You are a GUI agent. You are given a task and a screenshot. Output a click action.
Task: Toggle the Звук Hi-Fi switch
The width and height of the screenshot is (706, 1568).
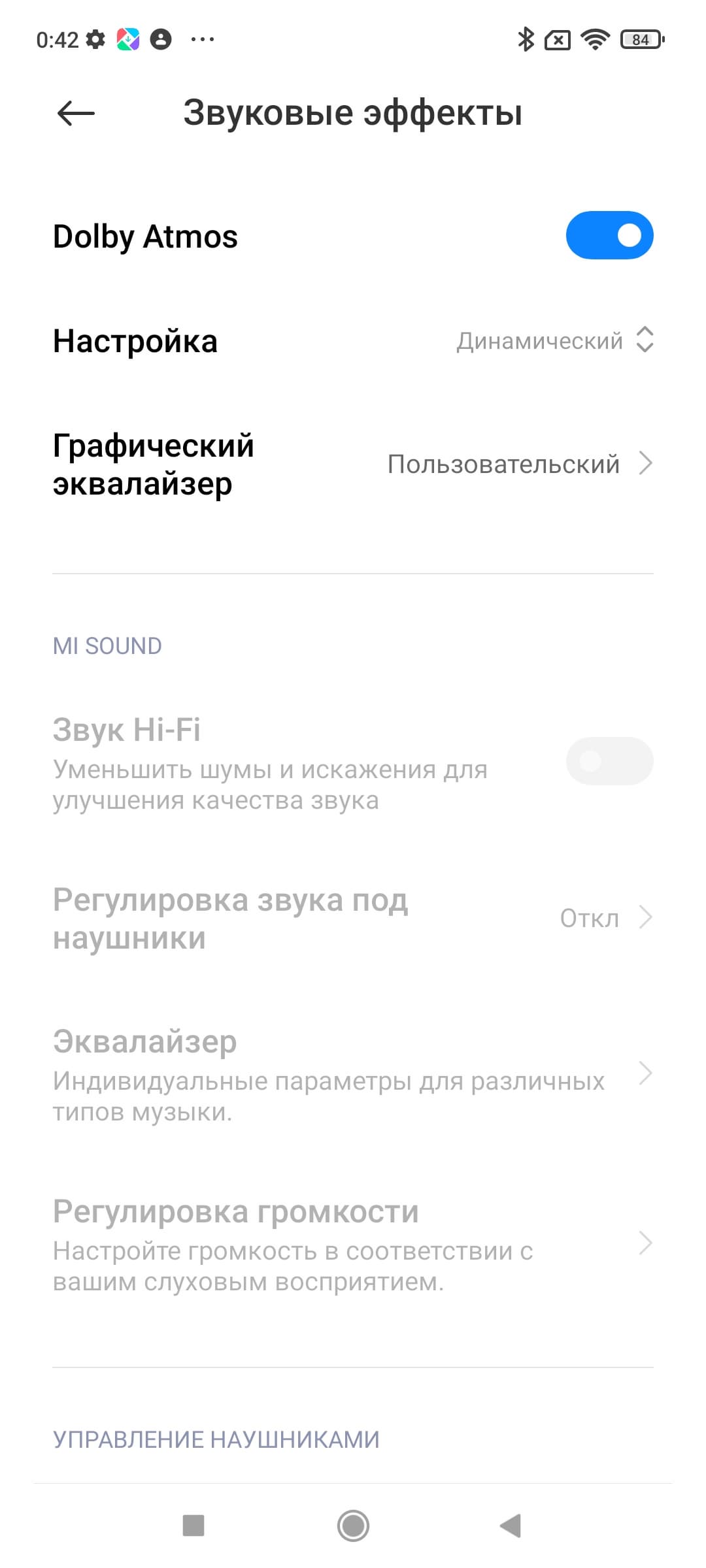pos(609,761)
